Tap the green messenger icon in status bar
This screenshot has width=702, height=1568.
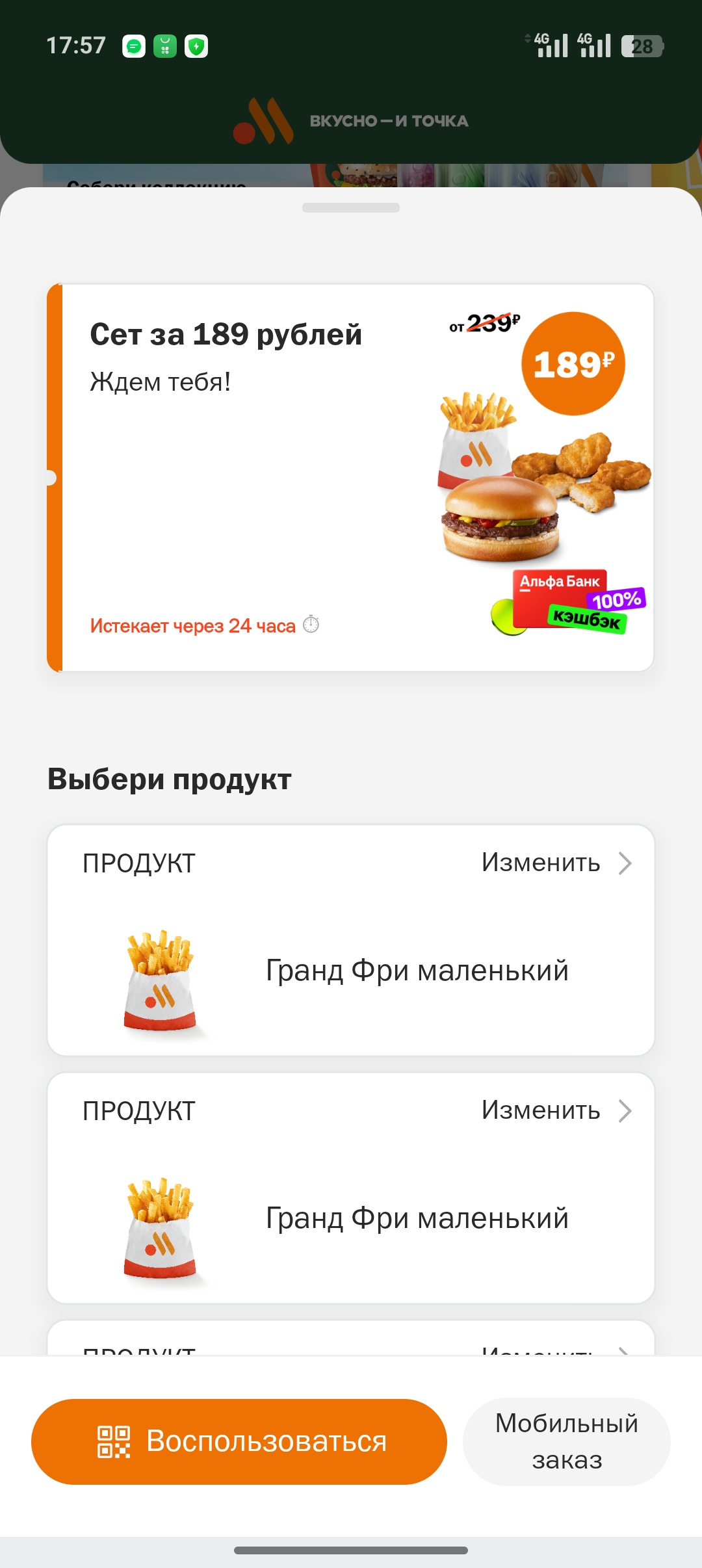[x=133, y=46]
